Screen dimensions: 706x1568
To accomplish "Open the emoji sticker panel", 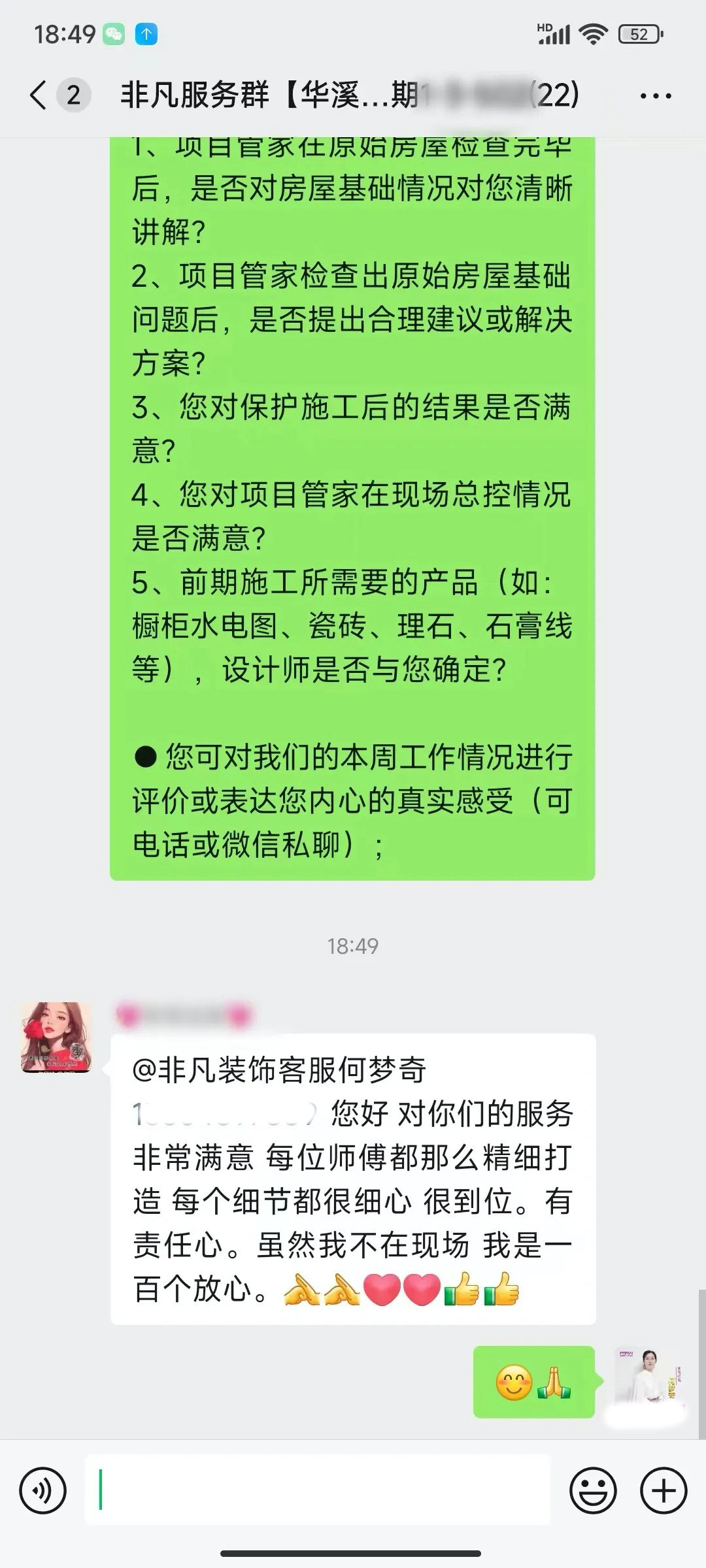I will pyautogui.click(x=593, y=1490).
